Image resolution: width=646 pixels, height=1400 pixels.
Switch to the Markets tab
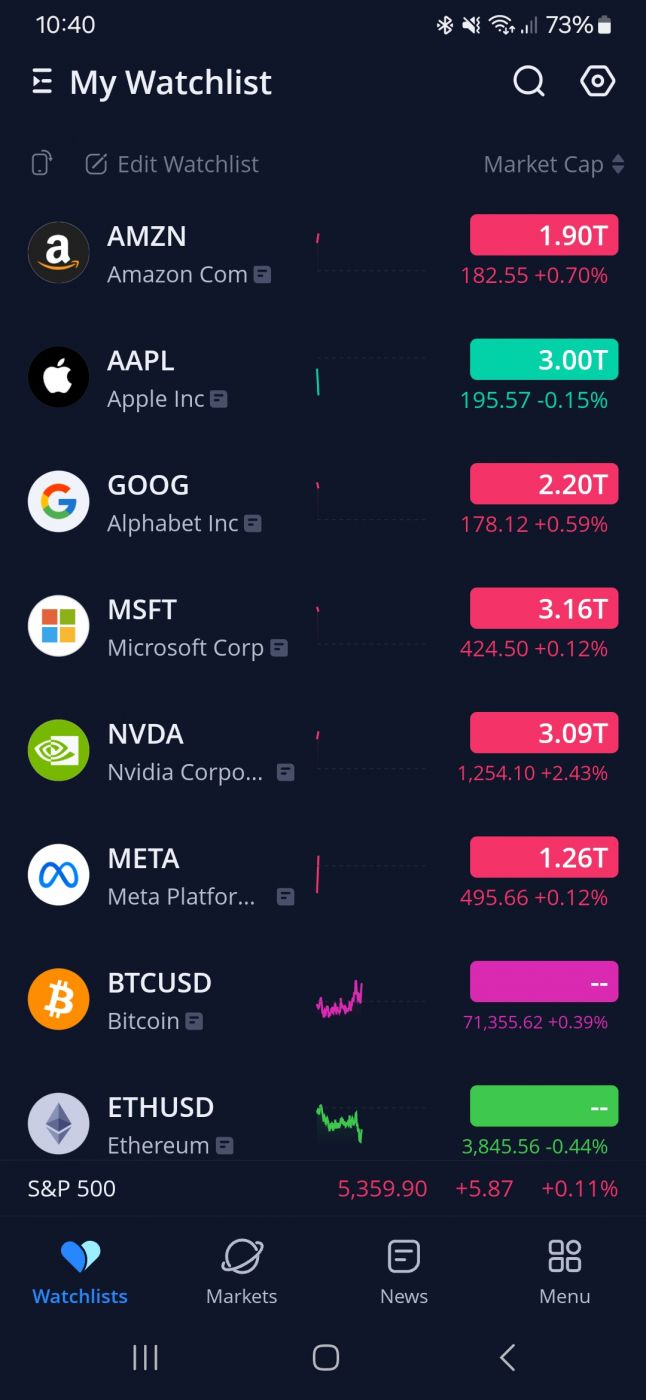click(x=242, y=1271)
